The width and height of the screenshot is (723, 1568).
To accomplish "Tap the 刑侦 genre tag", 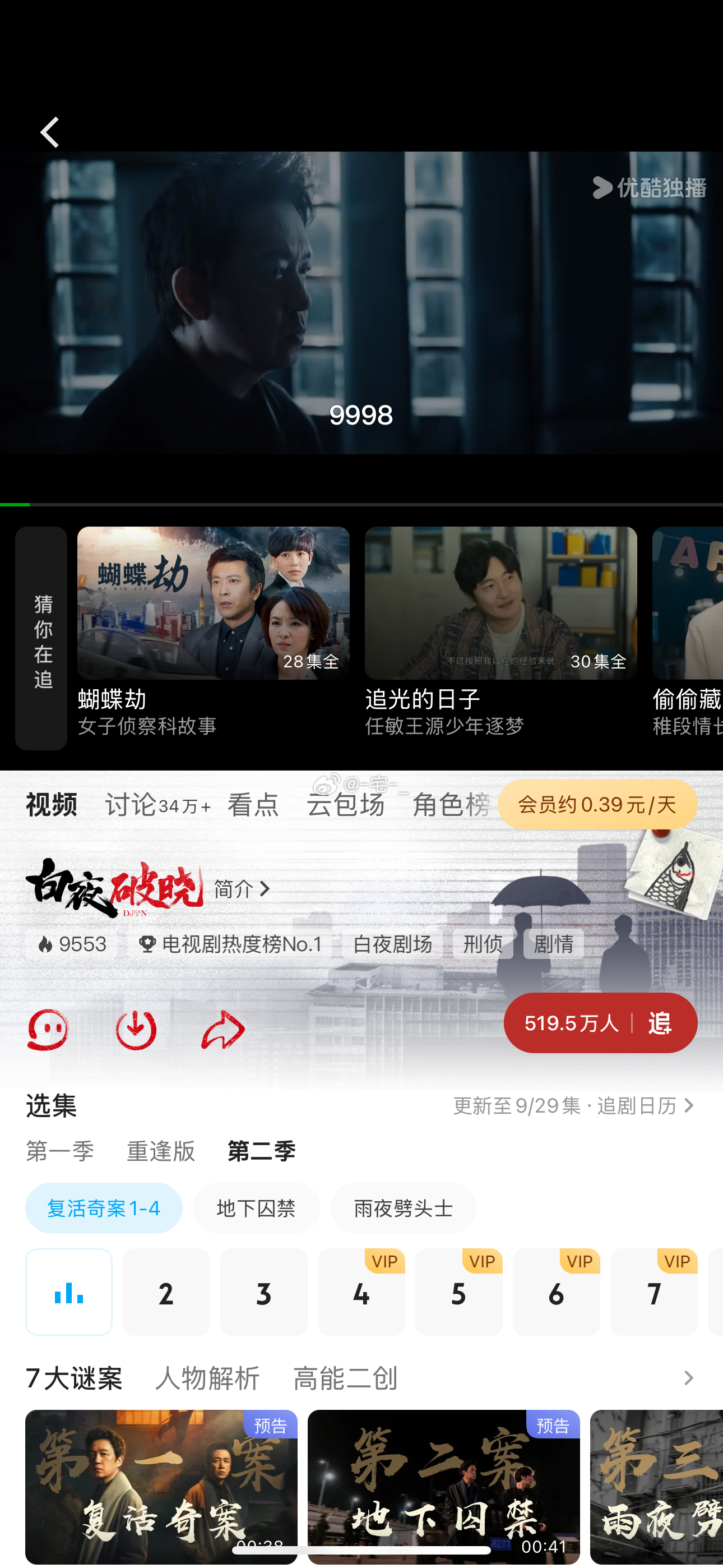I will tap(483, 944).
